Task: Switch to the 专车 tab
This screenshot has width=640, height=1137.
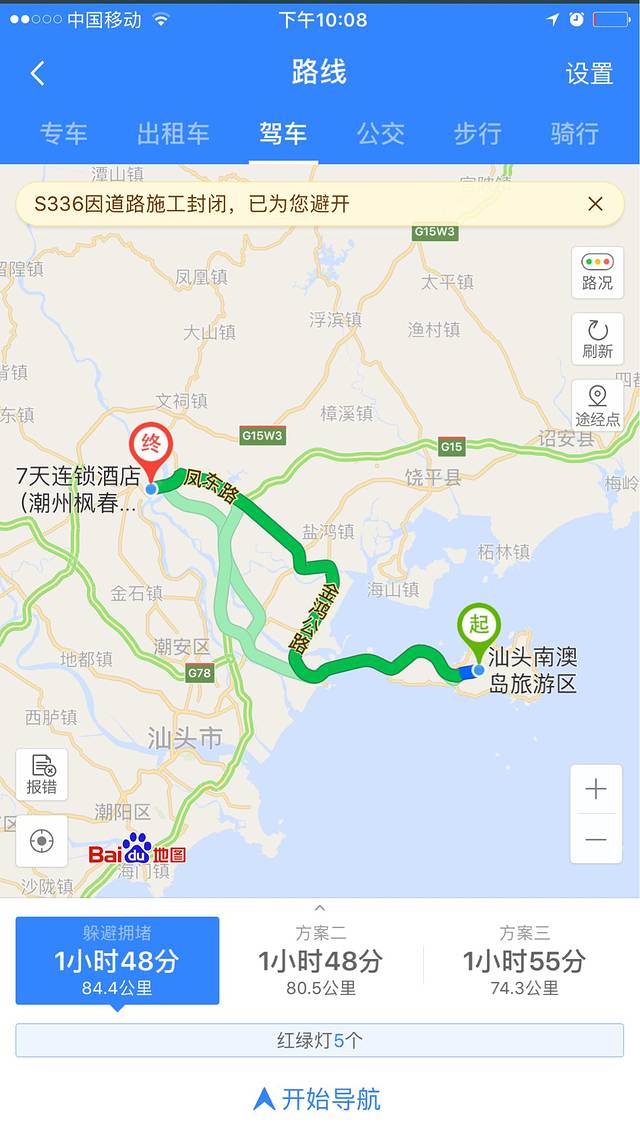Action: (x=64, y=134)
